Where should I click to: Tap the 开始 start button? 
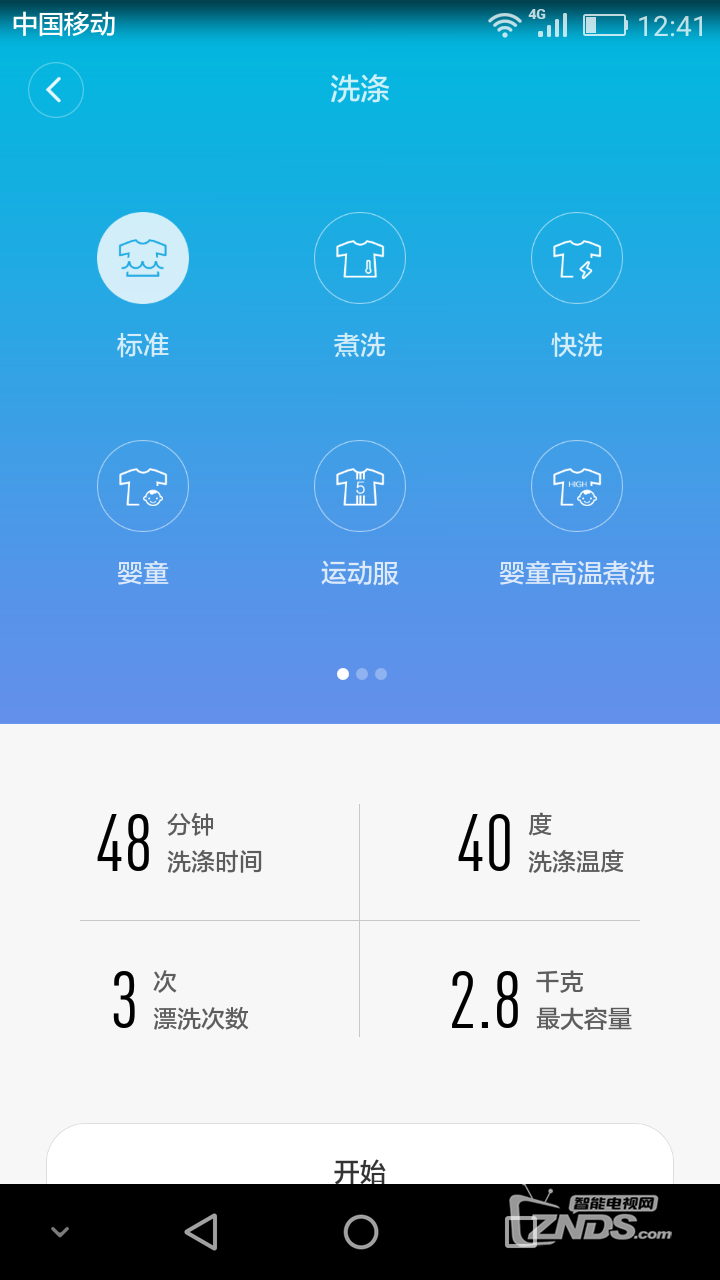[x=360, y=1160]
